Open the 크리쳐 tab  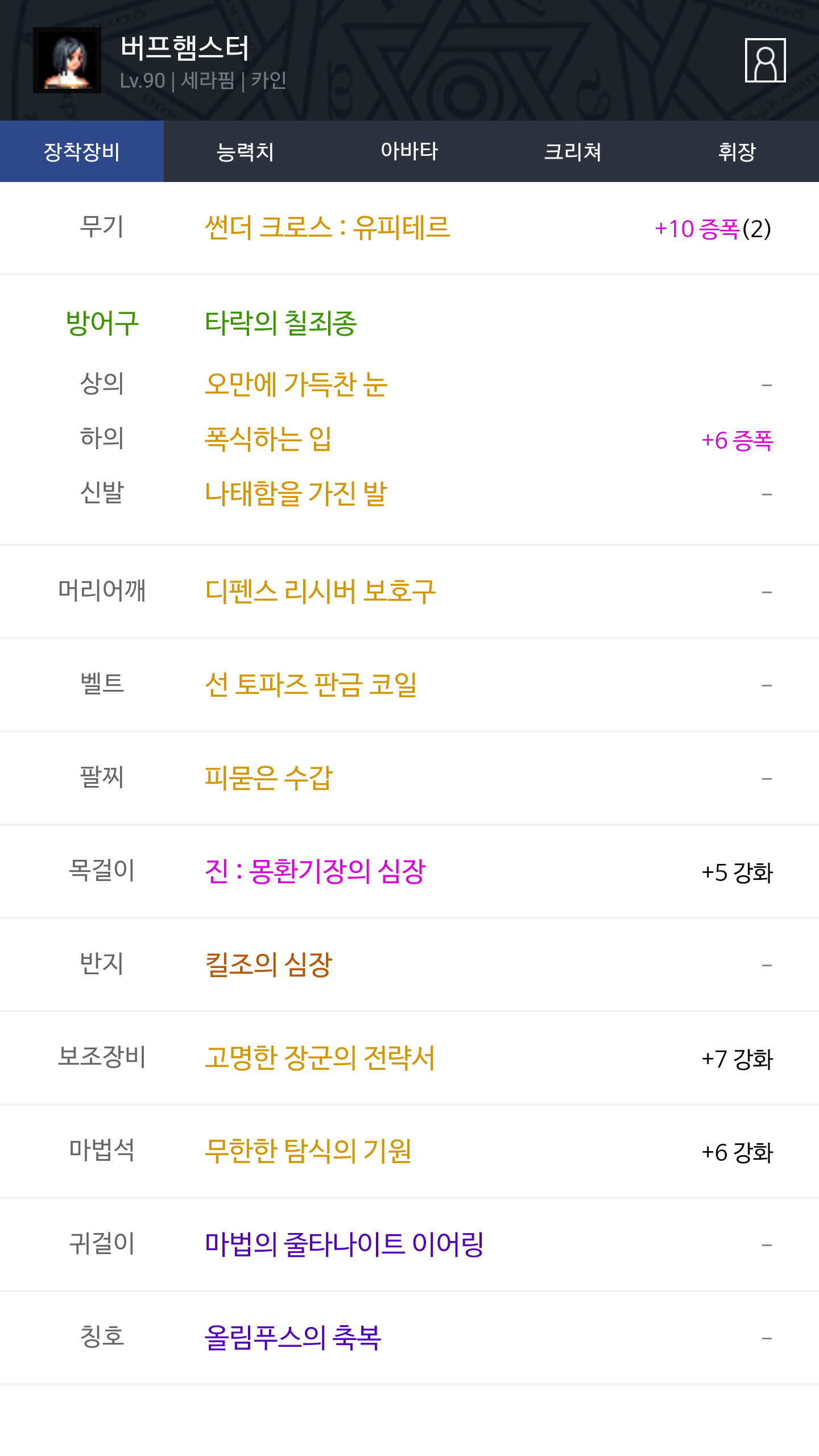(x=573, y=151)
